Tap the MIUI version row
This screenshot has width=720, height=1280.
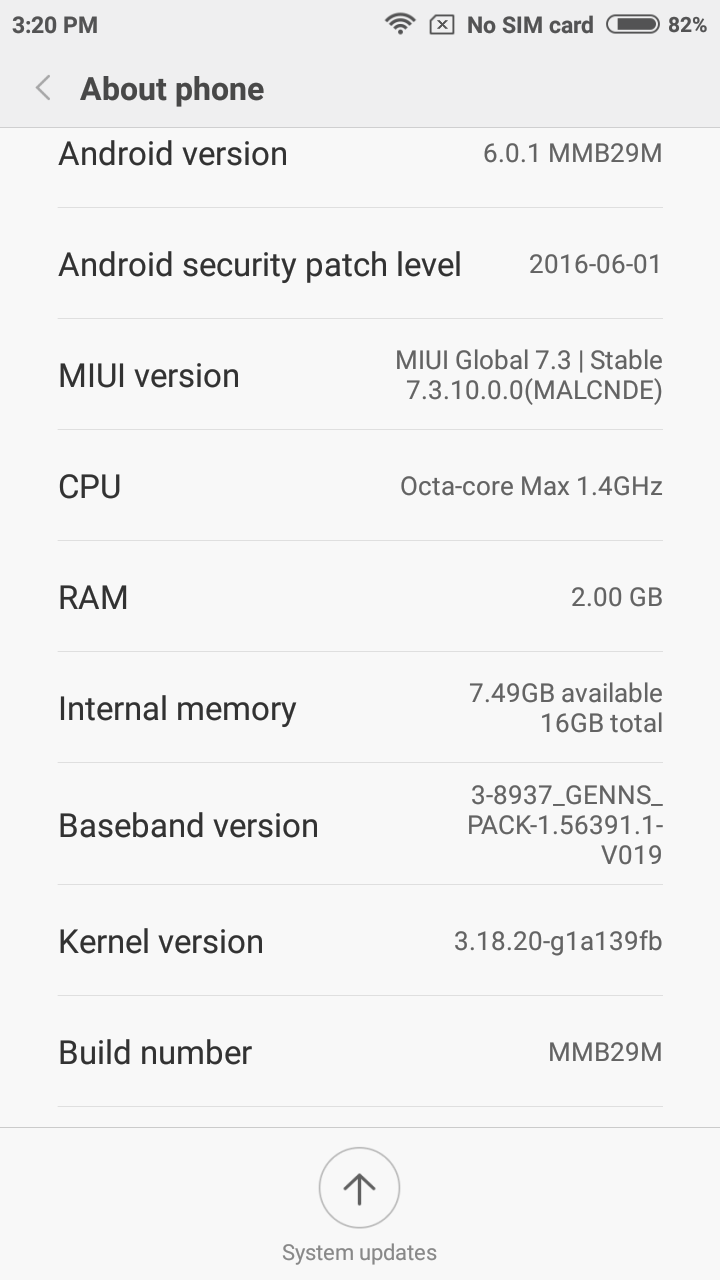click(360, 375)
